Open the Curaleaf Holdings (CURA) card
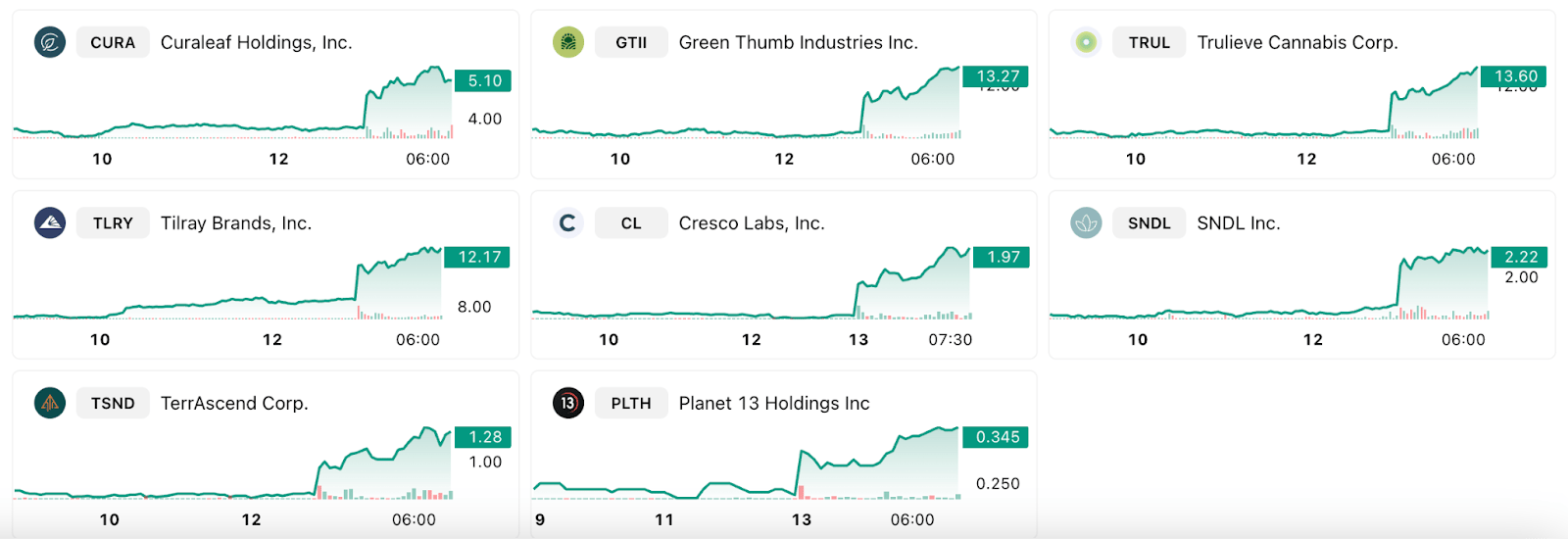1568x539 pixels. click(x=256, y=43)
